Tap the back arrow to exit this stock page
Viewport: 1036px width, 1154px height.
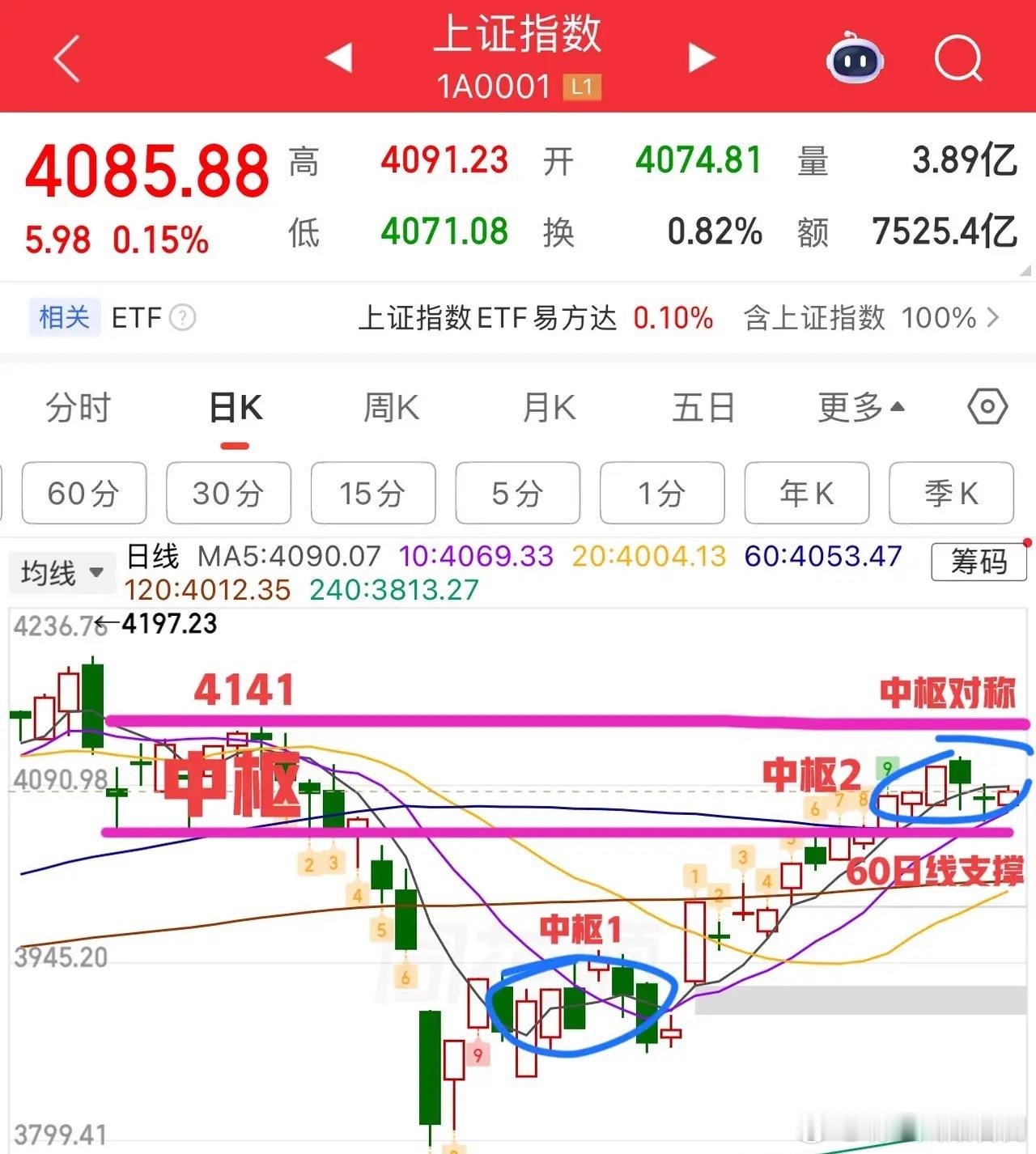65,58
